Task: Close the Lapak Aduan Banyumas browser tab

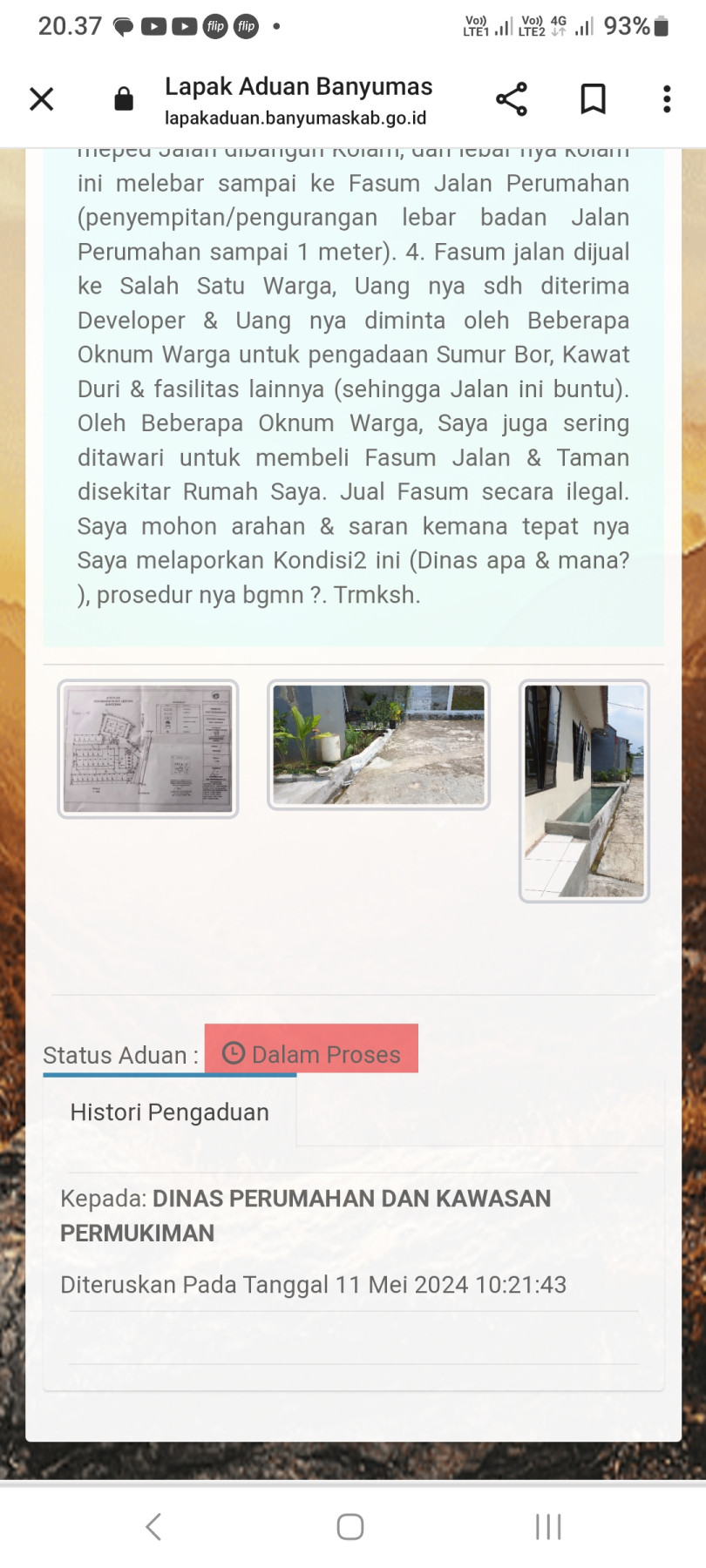Action: [x=41, y=99]
